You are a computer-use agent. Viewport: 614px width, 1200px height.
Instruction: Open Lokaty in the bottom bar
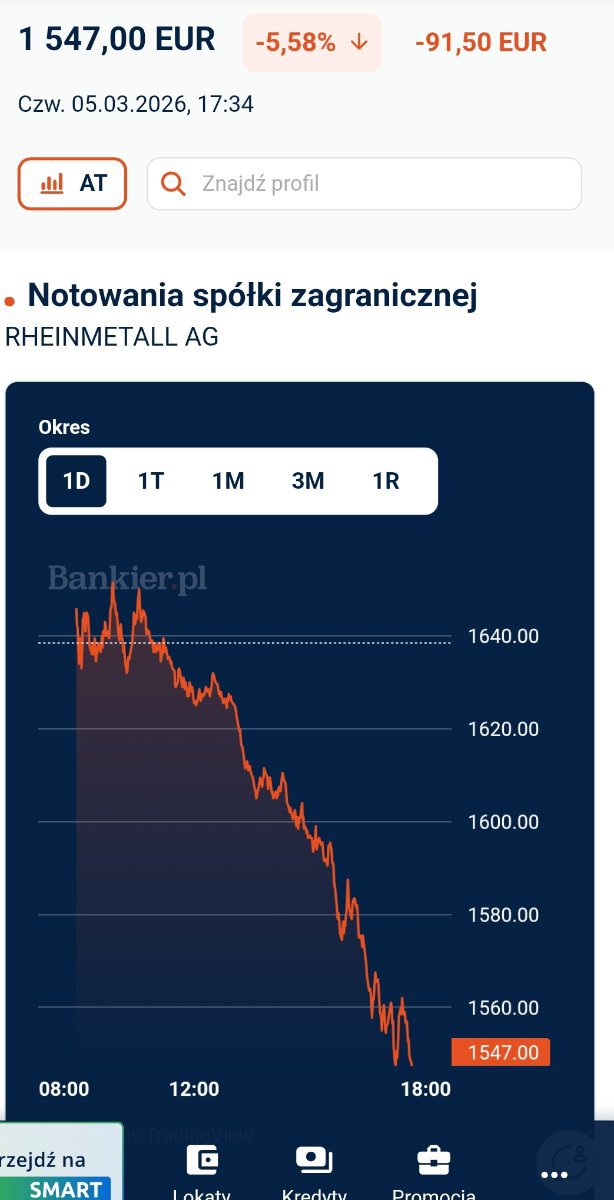[x=202, y=1172]
